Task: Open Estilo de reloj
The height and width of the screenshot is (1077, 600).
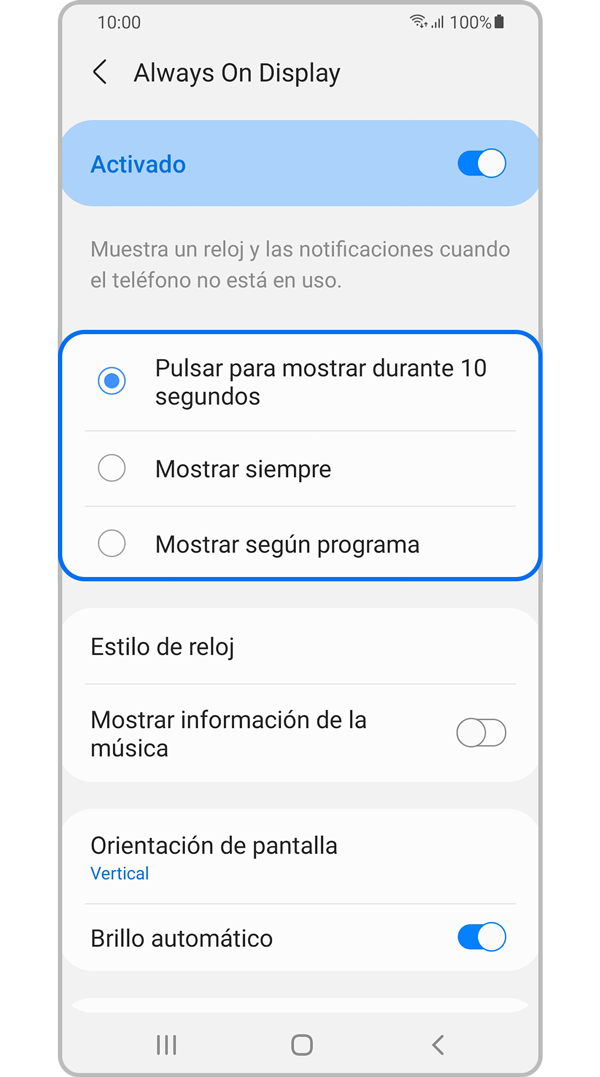Action: [163, 647]
